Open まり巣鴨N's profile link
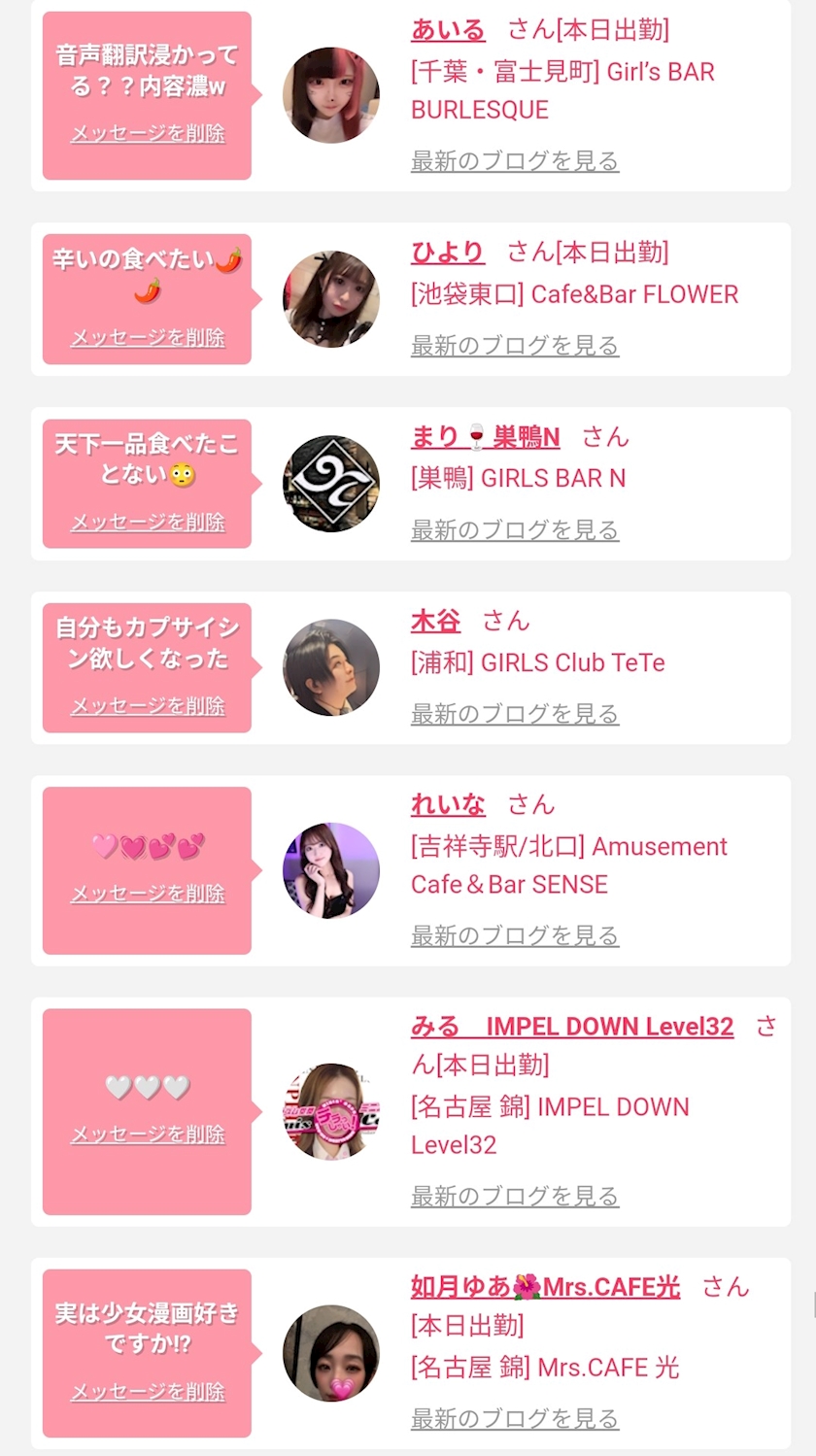The image size is (816, 1456). pyautogui.click(x=486, y=438)
